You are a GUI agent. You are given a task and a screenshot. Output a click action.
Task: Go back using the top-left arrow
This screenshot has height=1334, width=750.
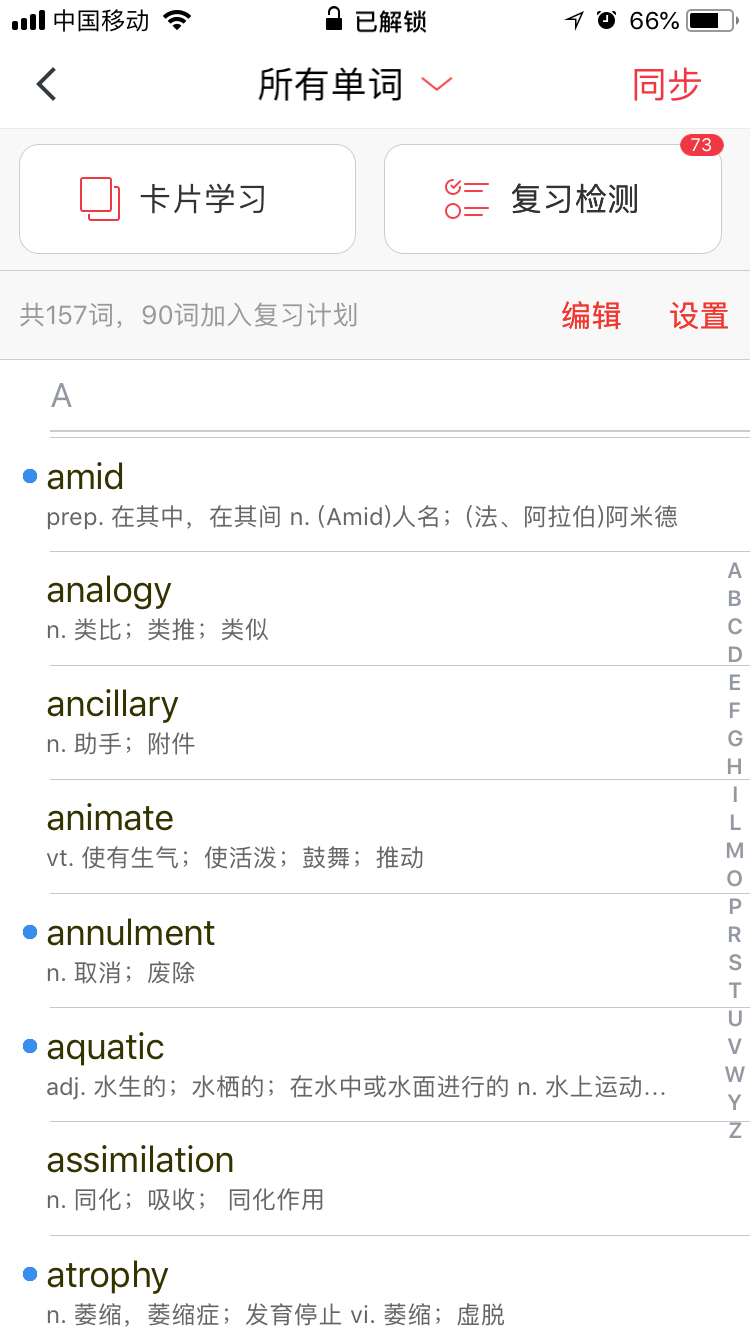46,84
